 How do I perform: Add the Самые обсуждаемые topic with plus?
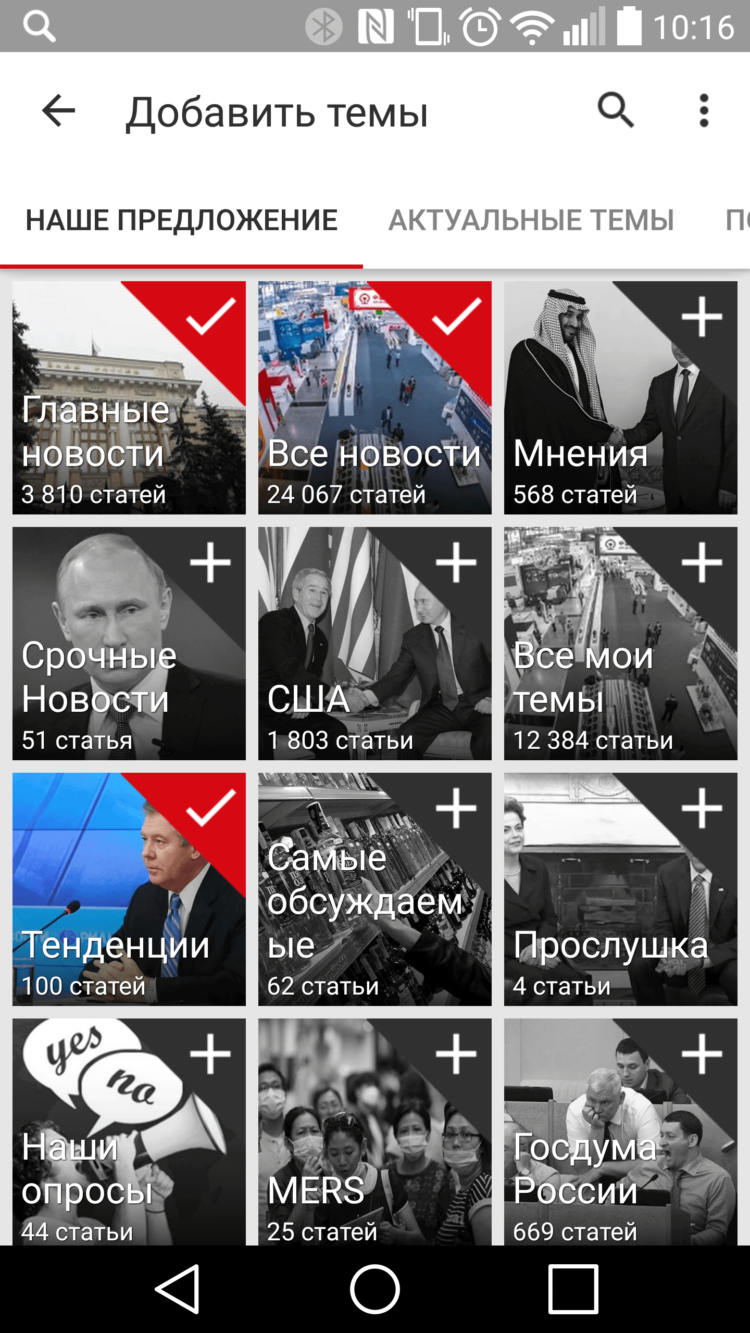[456, 810]
